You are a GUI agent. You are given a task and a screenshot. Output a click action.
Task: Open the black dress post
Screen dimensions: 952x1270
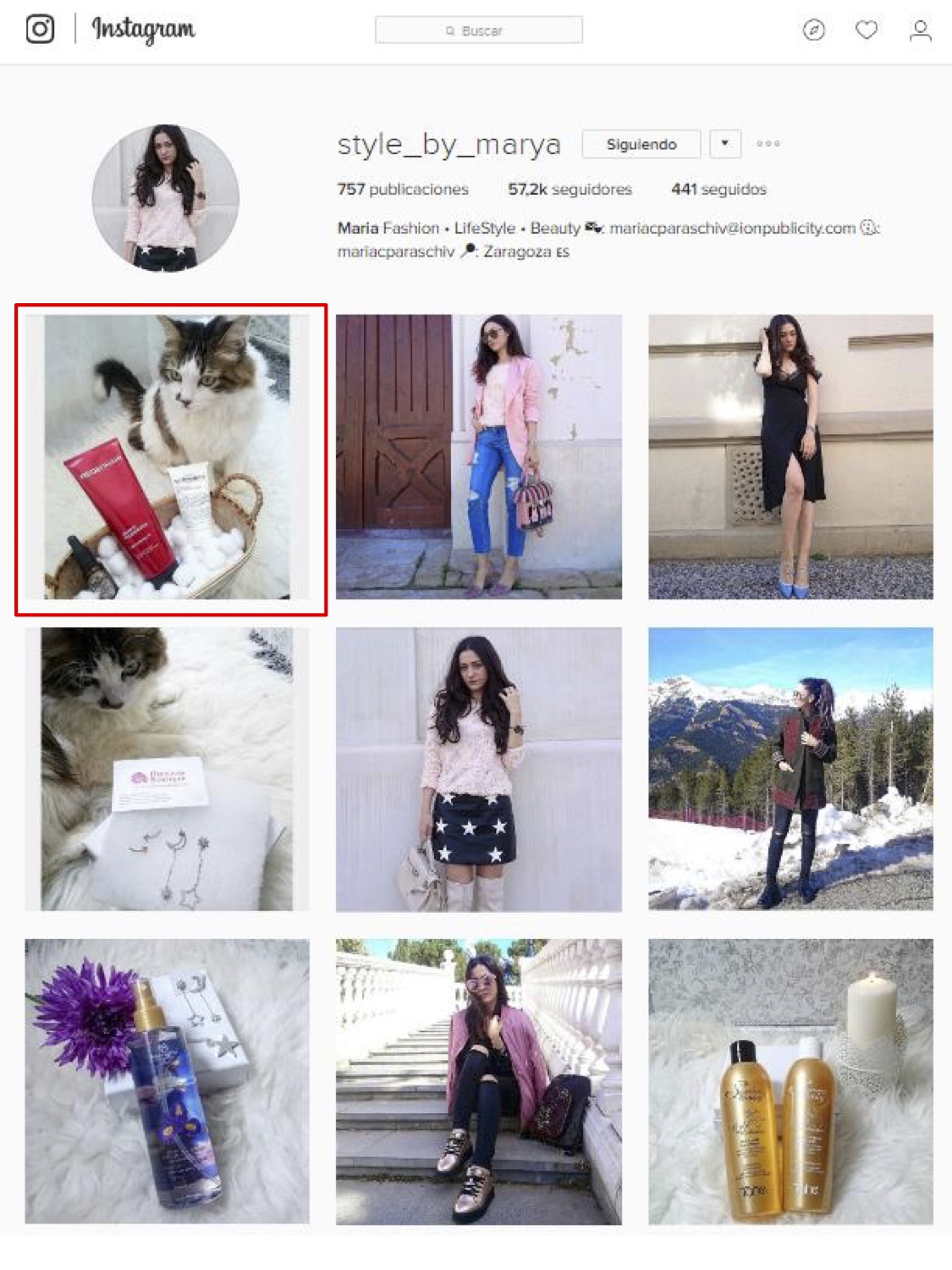pos(790,457)
